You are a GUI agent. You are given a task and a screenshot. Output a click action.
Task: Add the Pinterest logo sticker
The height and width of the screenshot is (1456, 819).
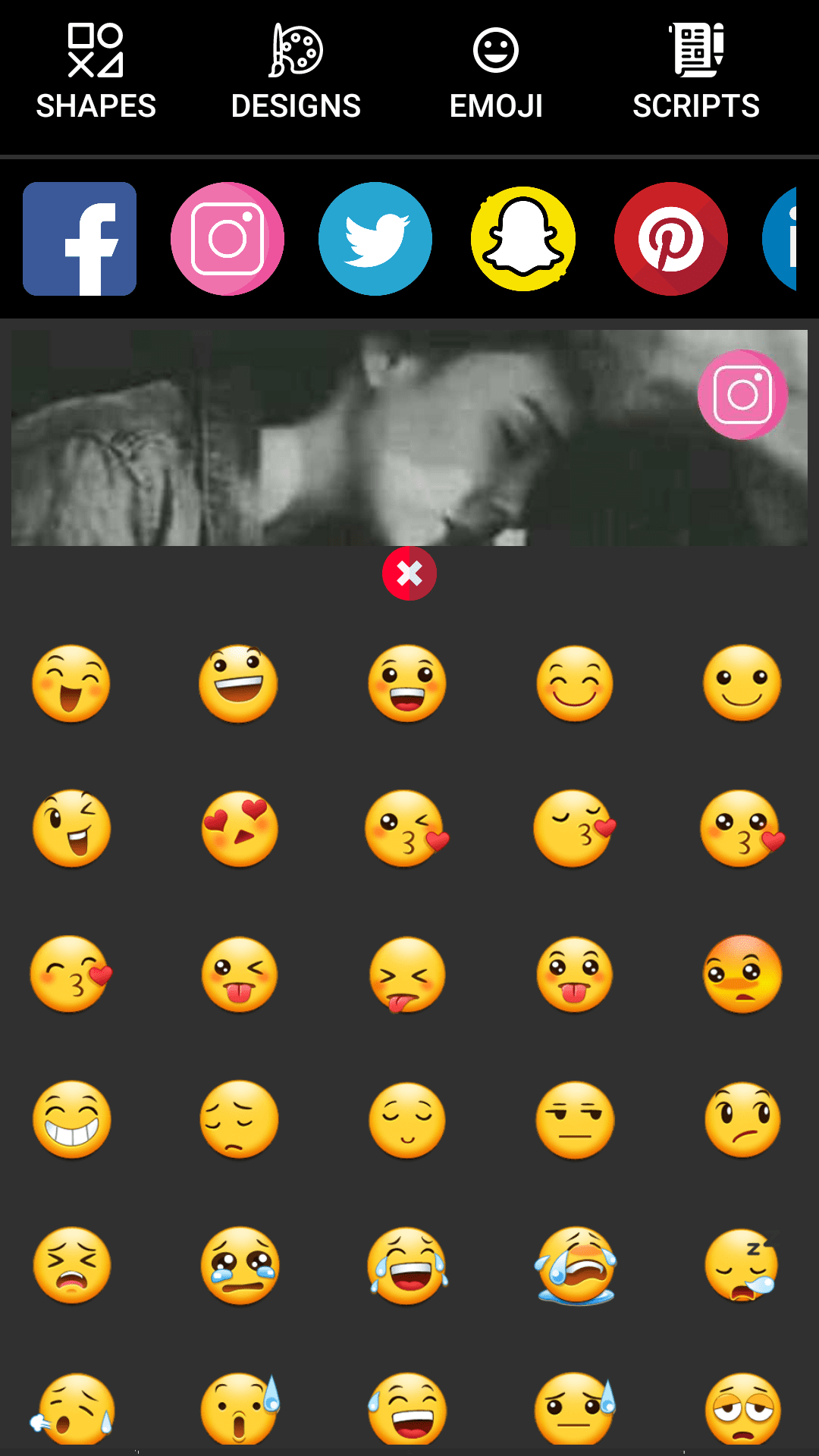(x=671, y=239)
